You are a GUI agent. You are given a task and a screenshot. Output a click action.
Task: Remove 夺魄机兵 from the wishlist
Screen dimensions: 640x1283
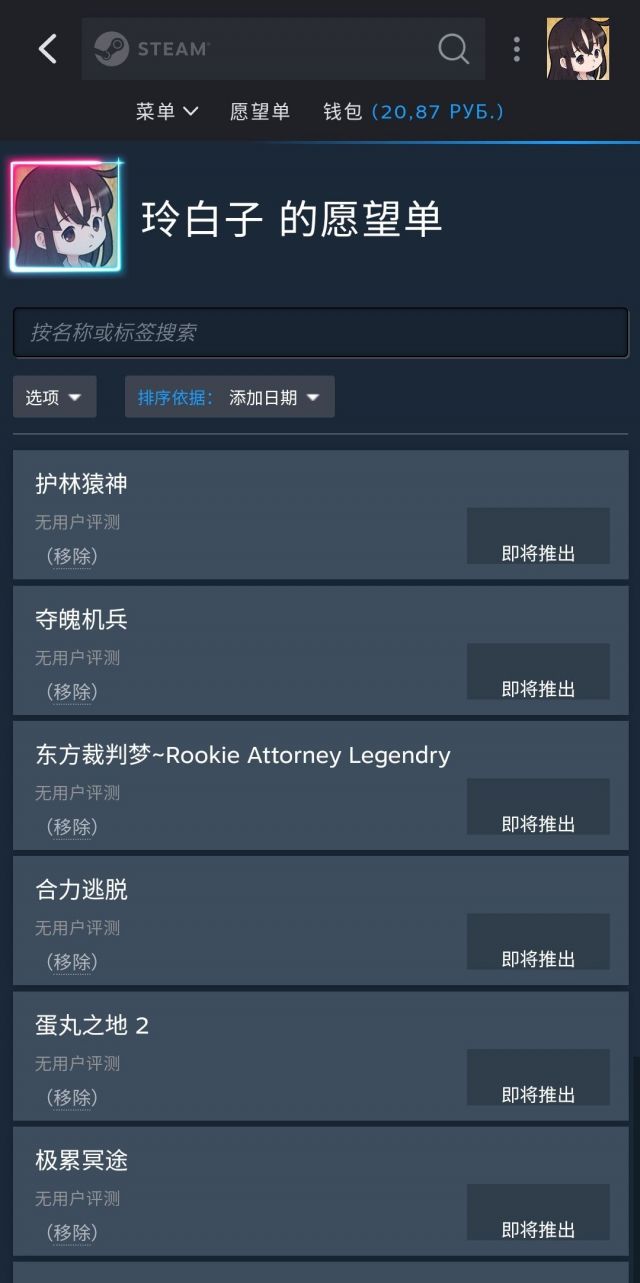tap(72, 692)
